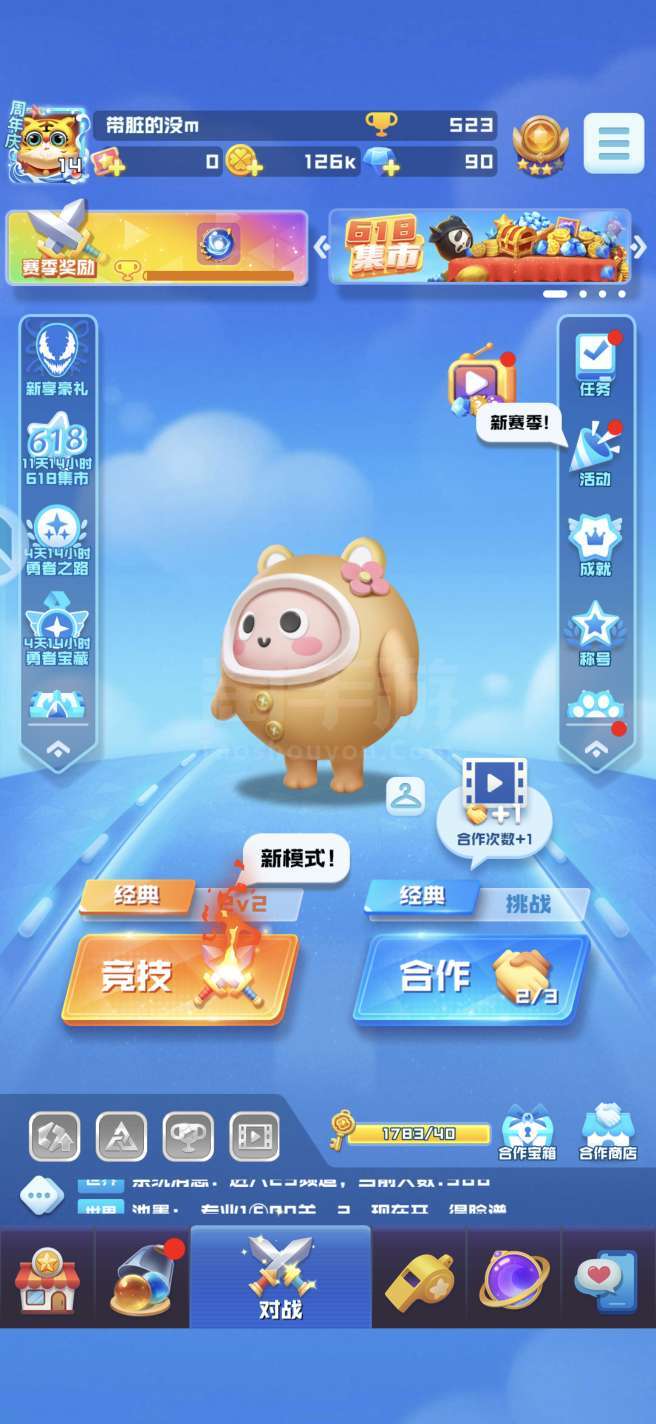Open the hamburger menu button
This screenshot has width=656, height=1424.
coord(613,144)
